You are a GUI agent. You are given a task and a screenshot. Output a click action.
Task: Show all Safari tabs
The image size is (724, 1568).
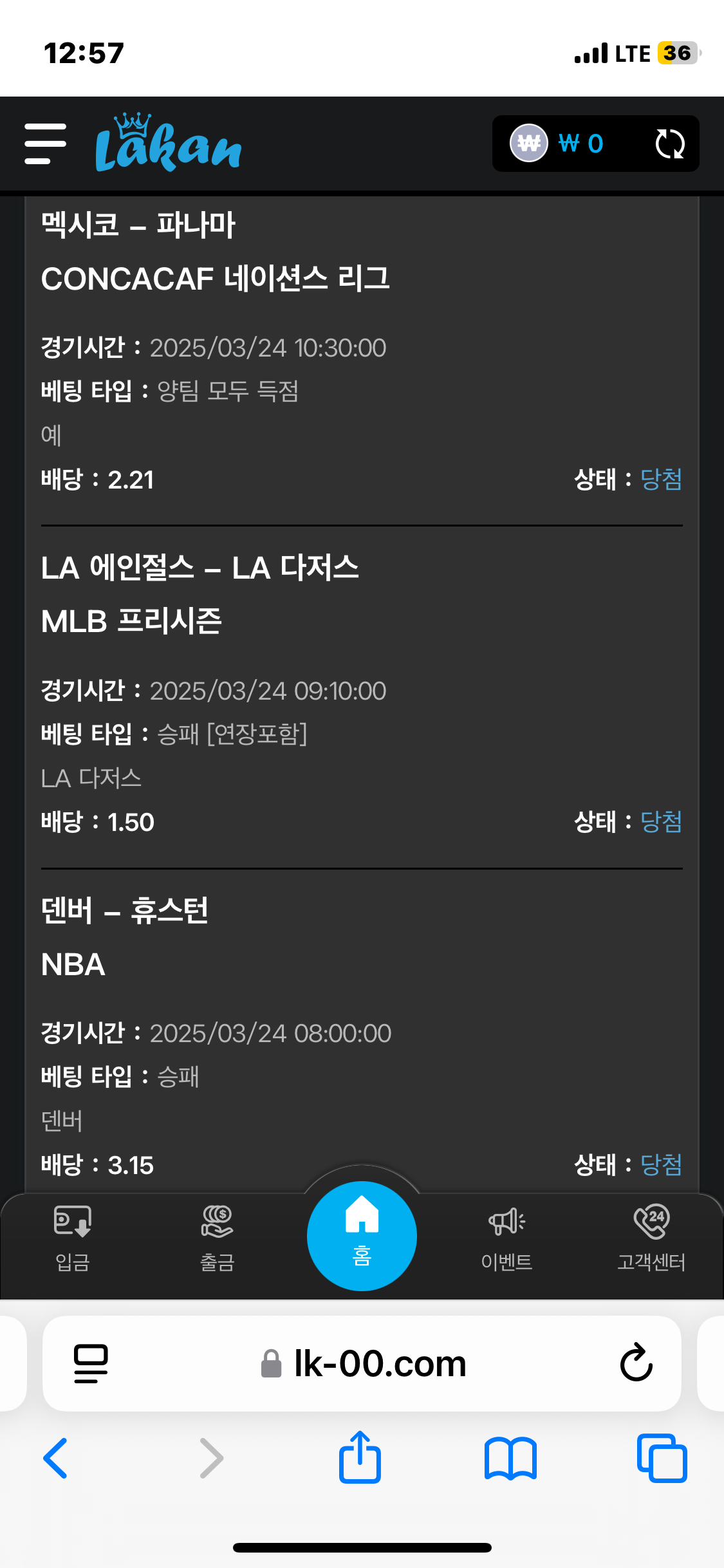[x=662, y=1459]
